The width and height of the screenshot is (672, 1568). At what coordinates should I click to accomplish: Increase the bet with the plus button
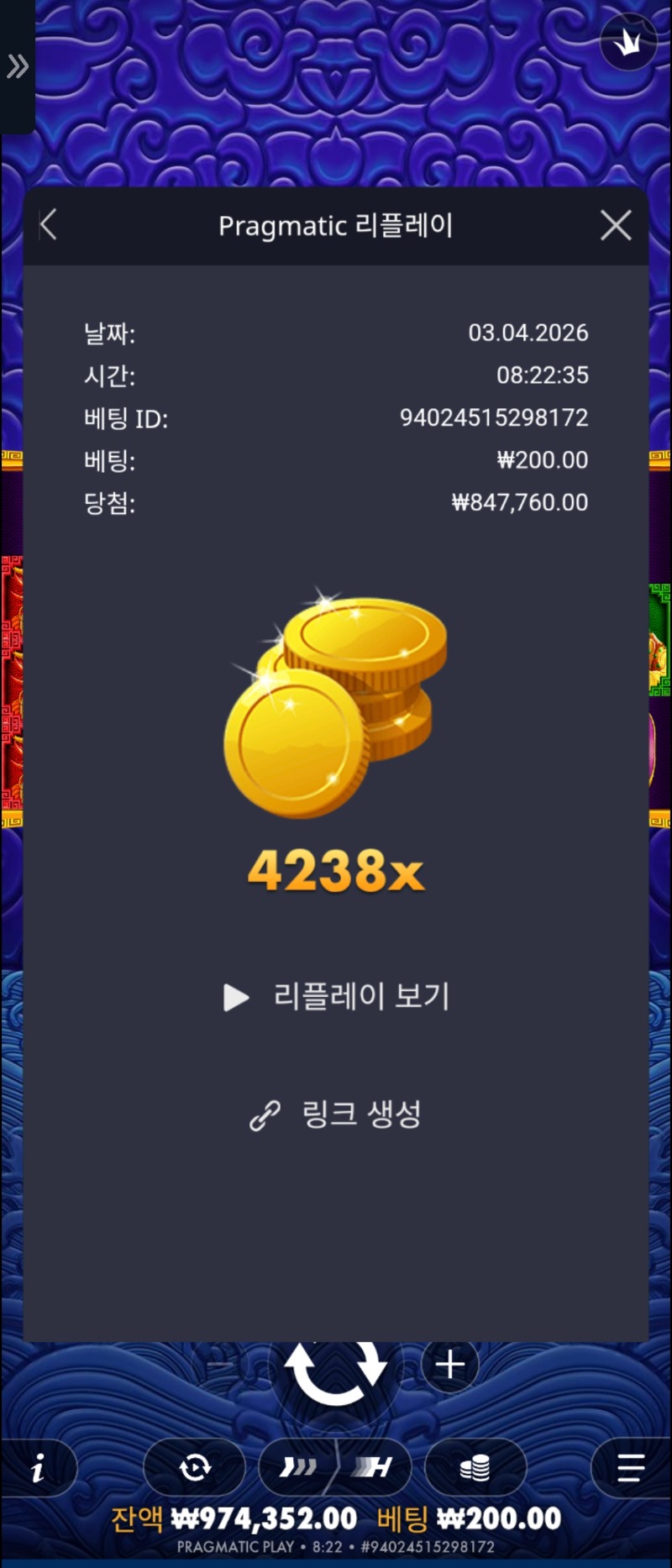point(450,1364)
